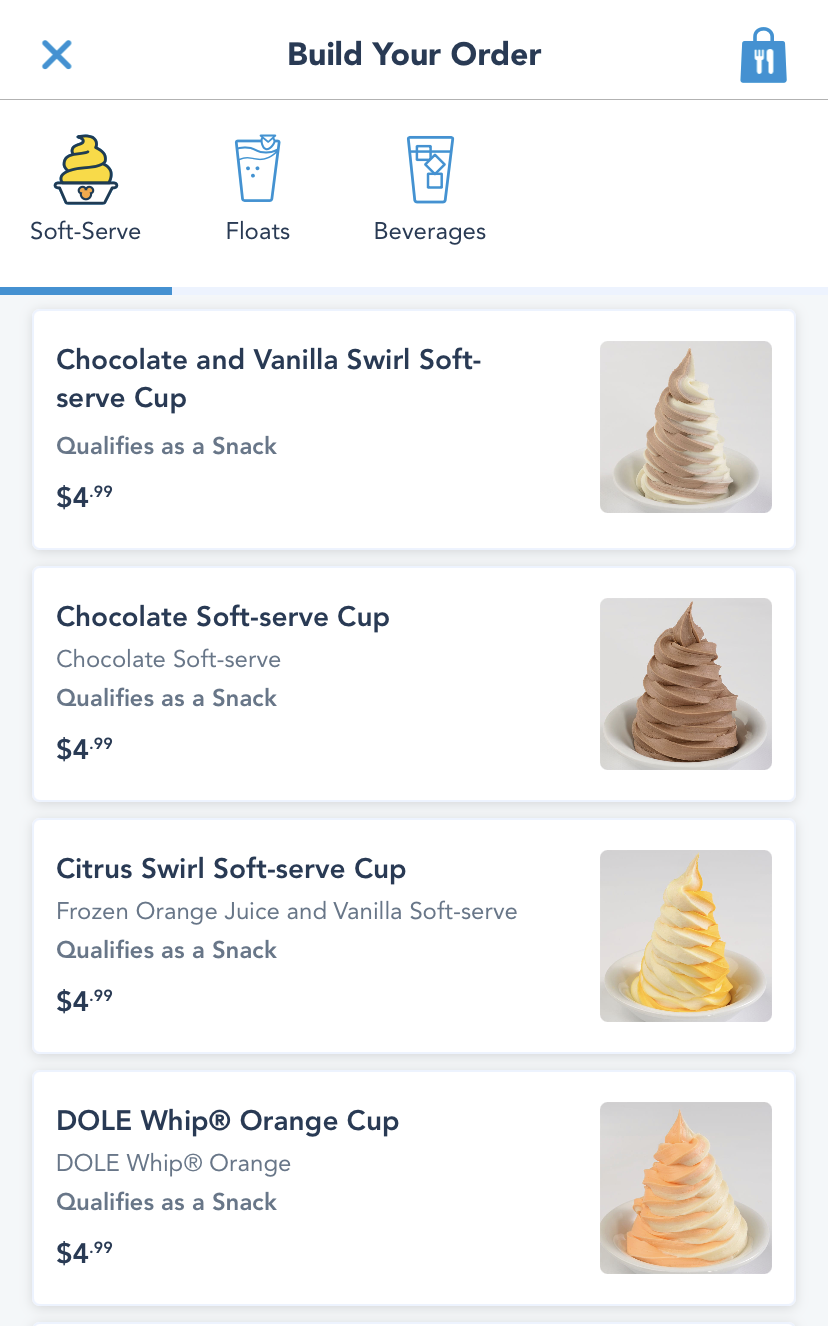The height and width of the screenshot is (1326, 828).
Task: Switch to the Floats category
Action: click(x=258, y=190)
